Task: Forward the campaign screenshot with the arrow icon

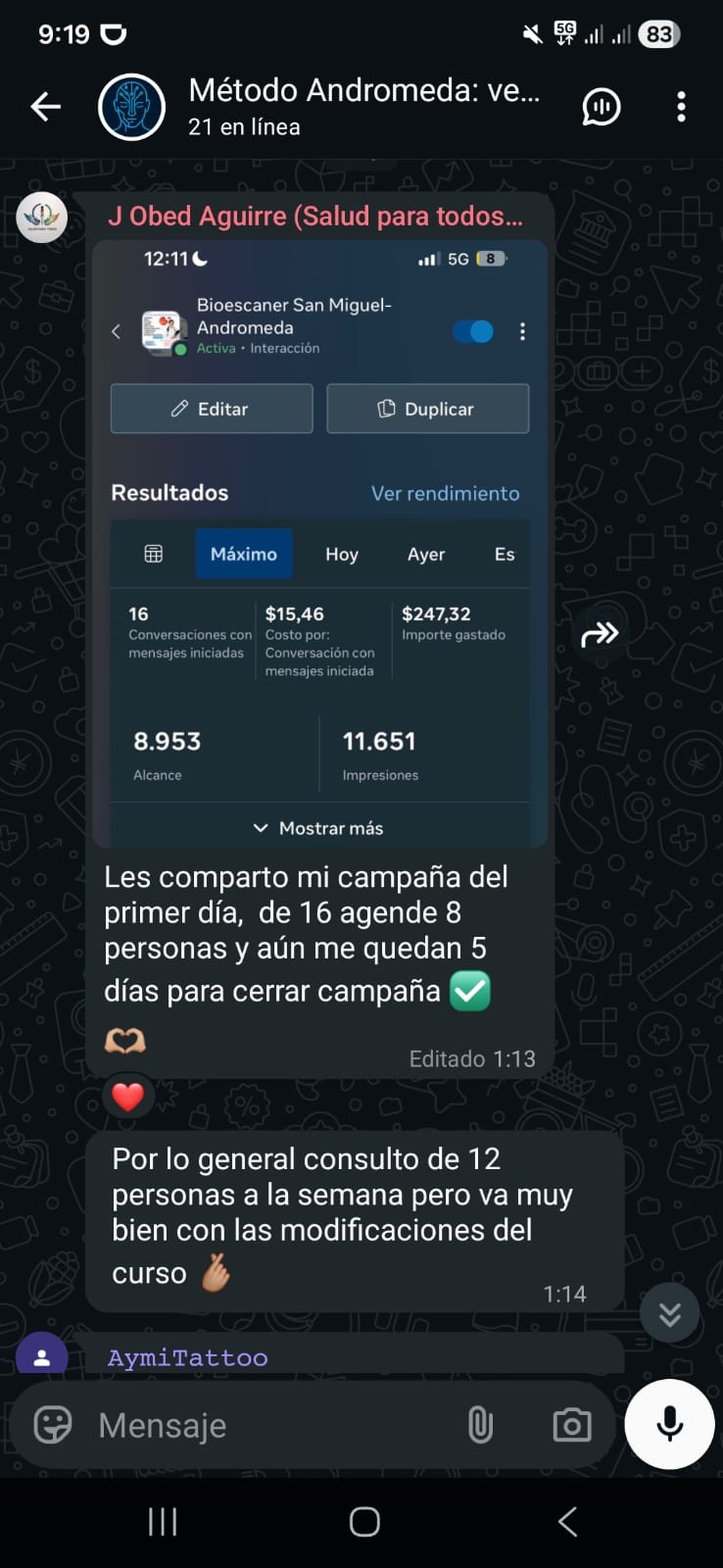Action: click(600, 632)
